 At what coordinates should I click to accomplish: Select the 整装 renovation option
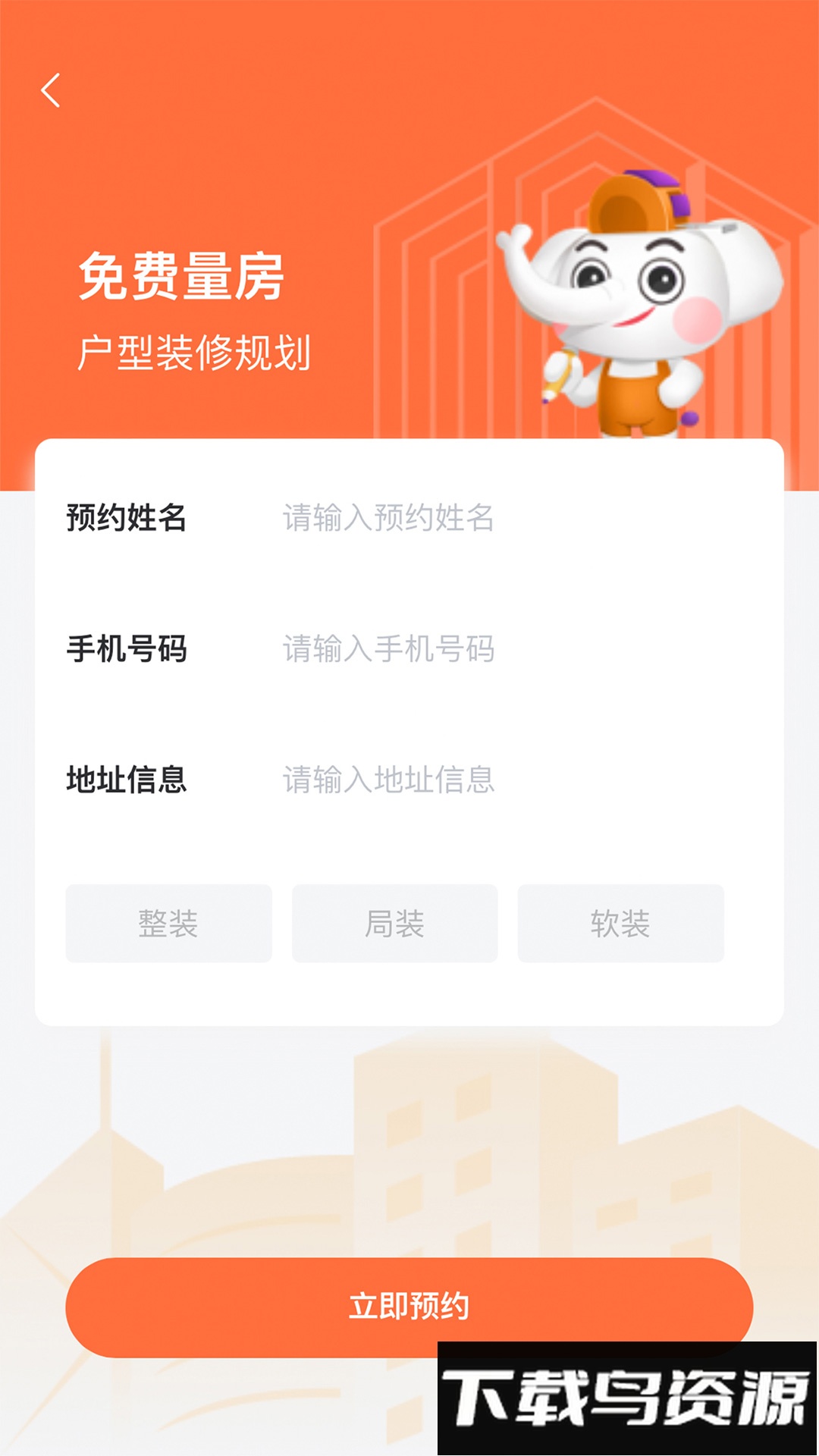168,924
